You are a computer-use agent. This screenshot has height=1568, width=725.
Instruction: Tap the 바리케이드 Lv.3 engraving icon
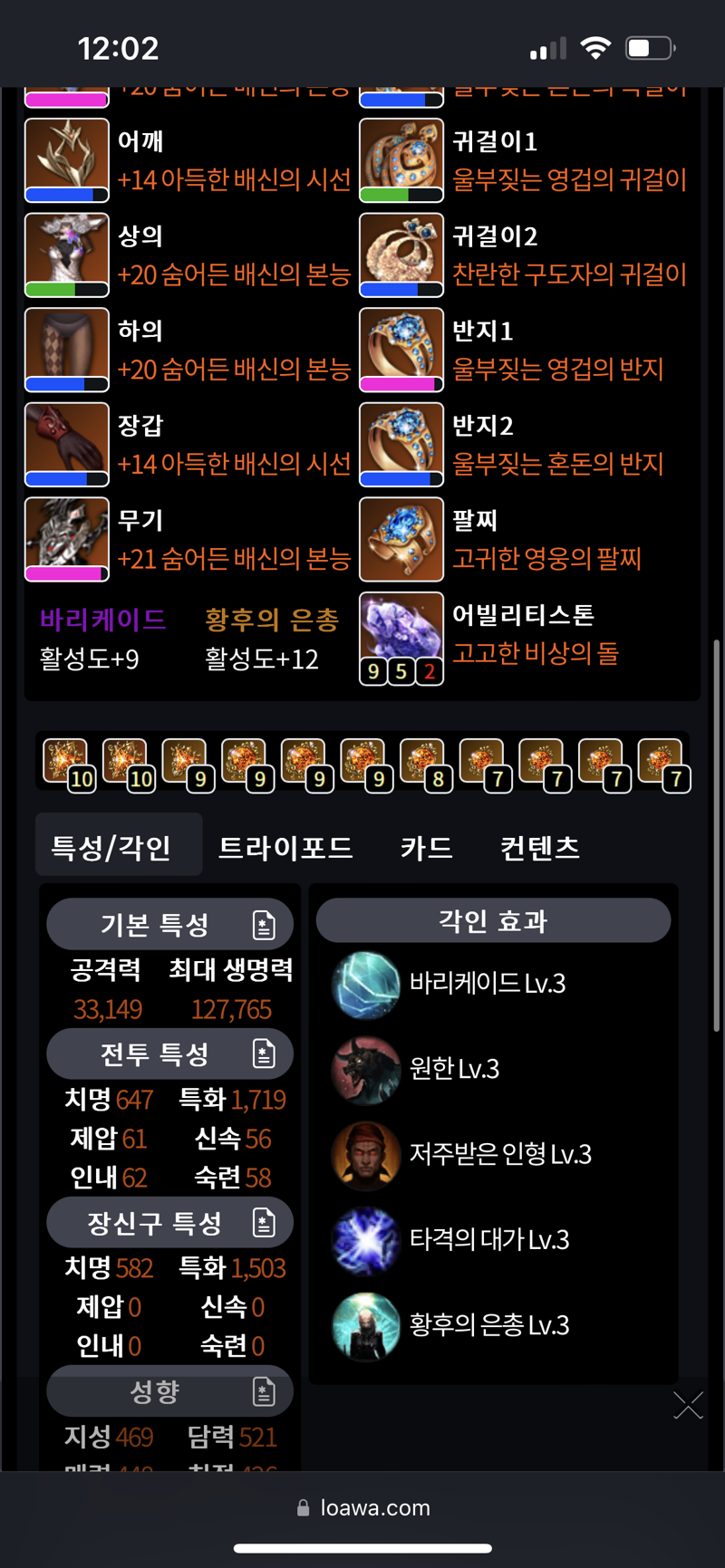coord(366,985)
